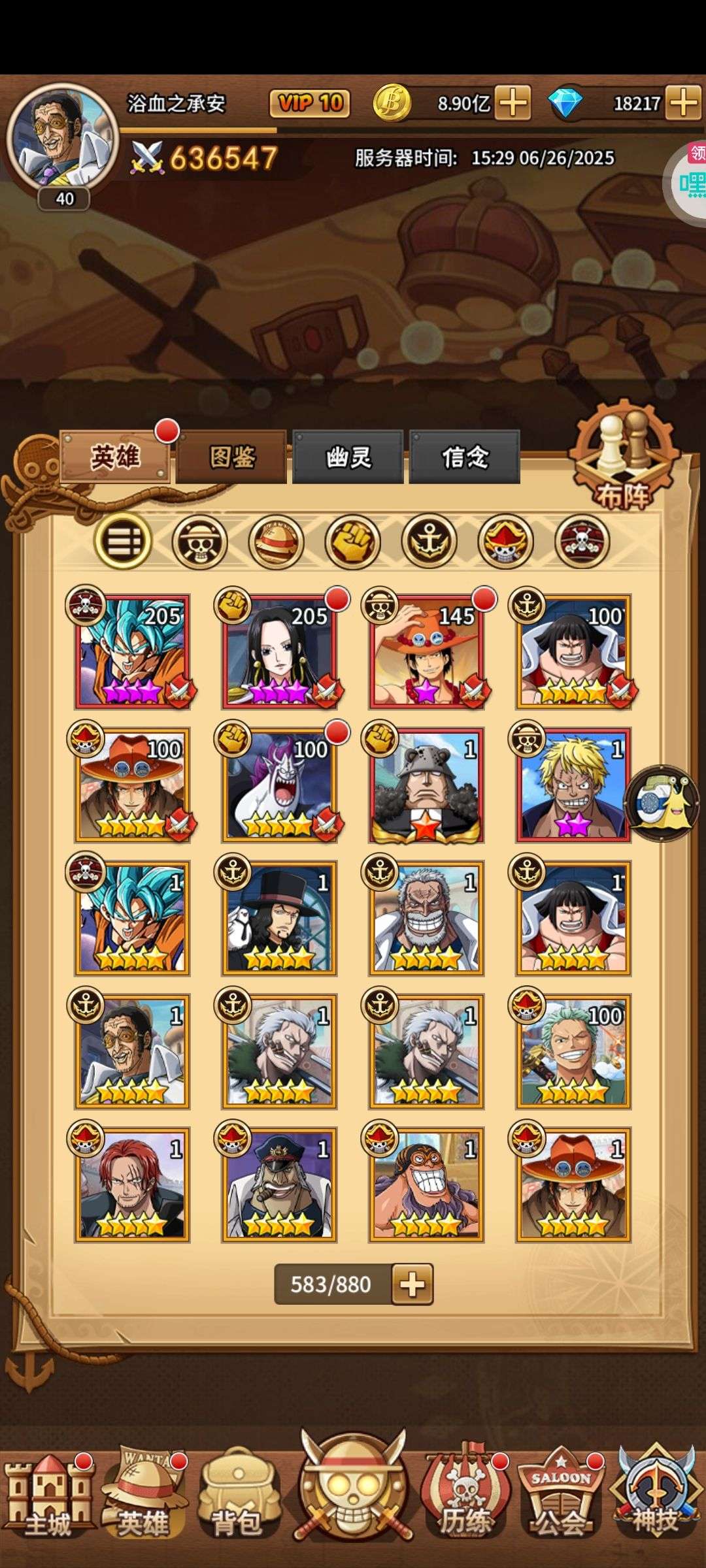Screen dimensions: 706x1568
Task: Filter heroes by anchor faction
Action: click(429, 542)
